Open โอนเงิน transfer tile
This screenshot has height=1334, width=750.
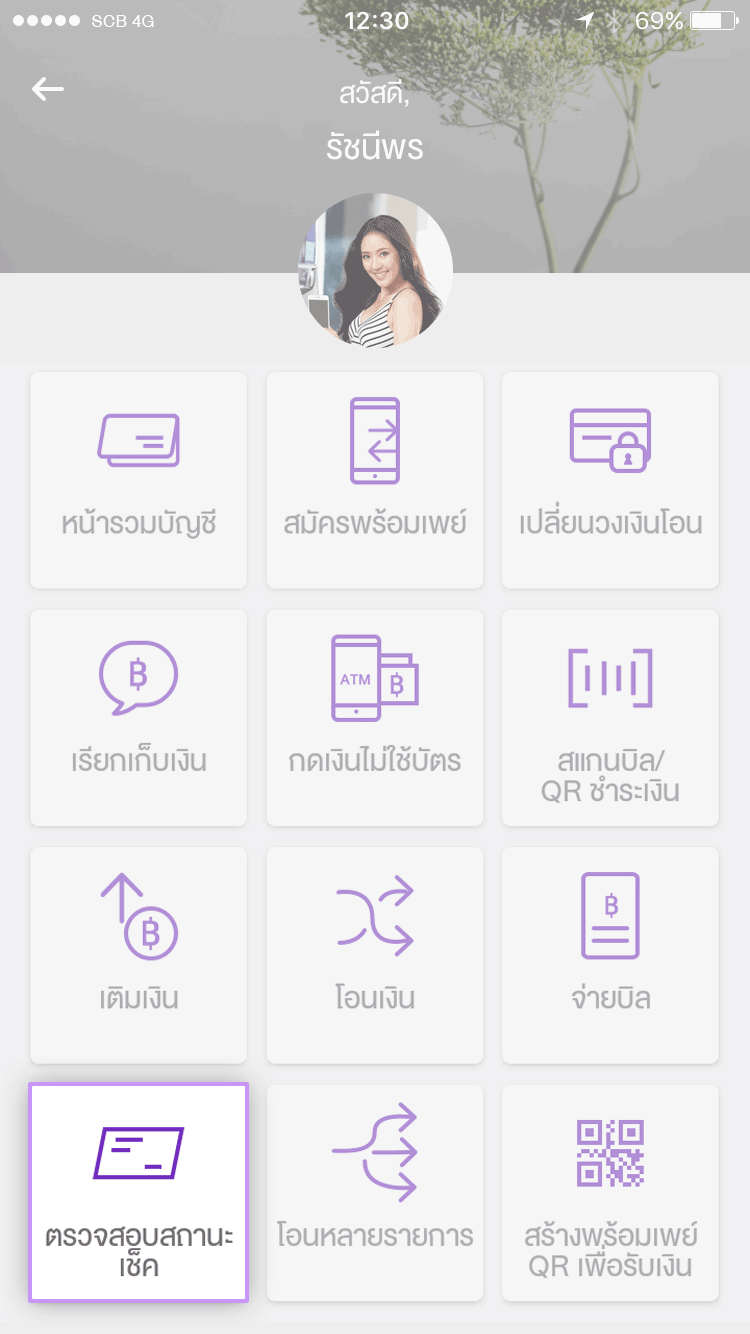[x=375, y=954]
